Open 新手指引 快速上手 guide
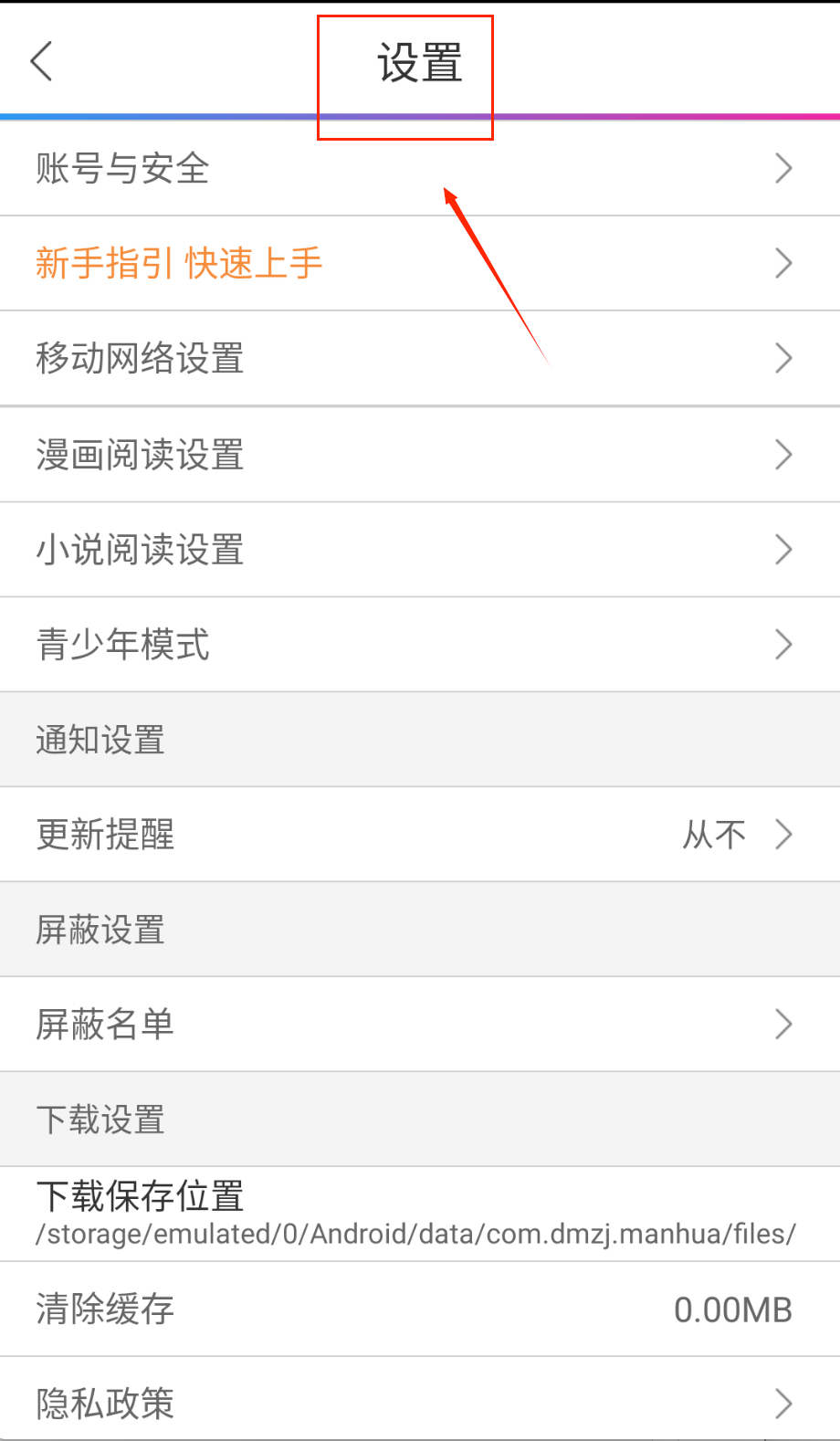 pos(420,264)
